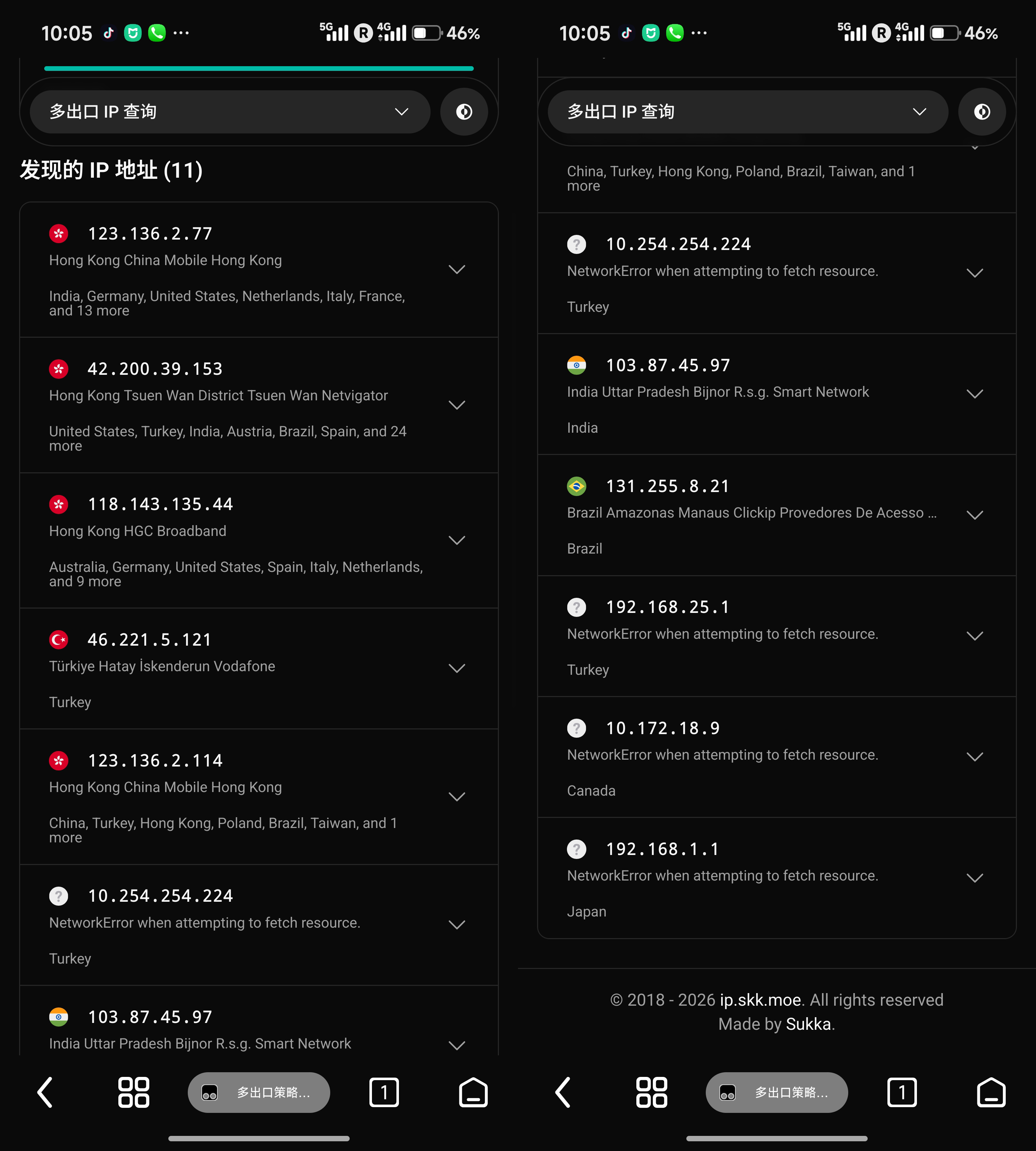
Task: Expand the 118.143.135.44 HGC Broadband entry
Action: [x=456, y=541]
